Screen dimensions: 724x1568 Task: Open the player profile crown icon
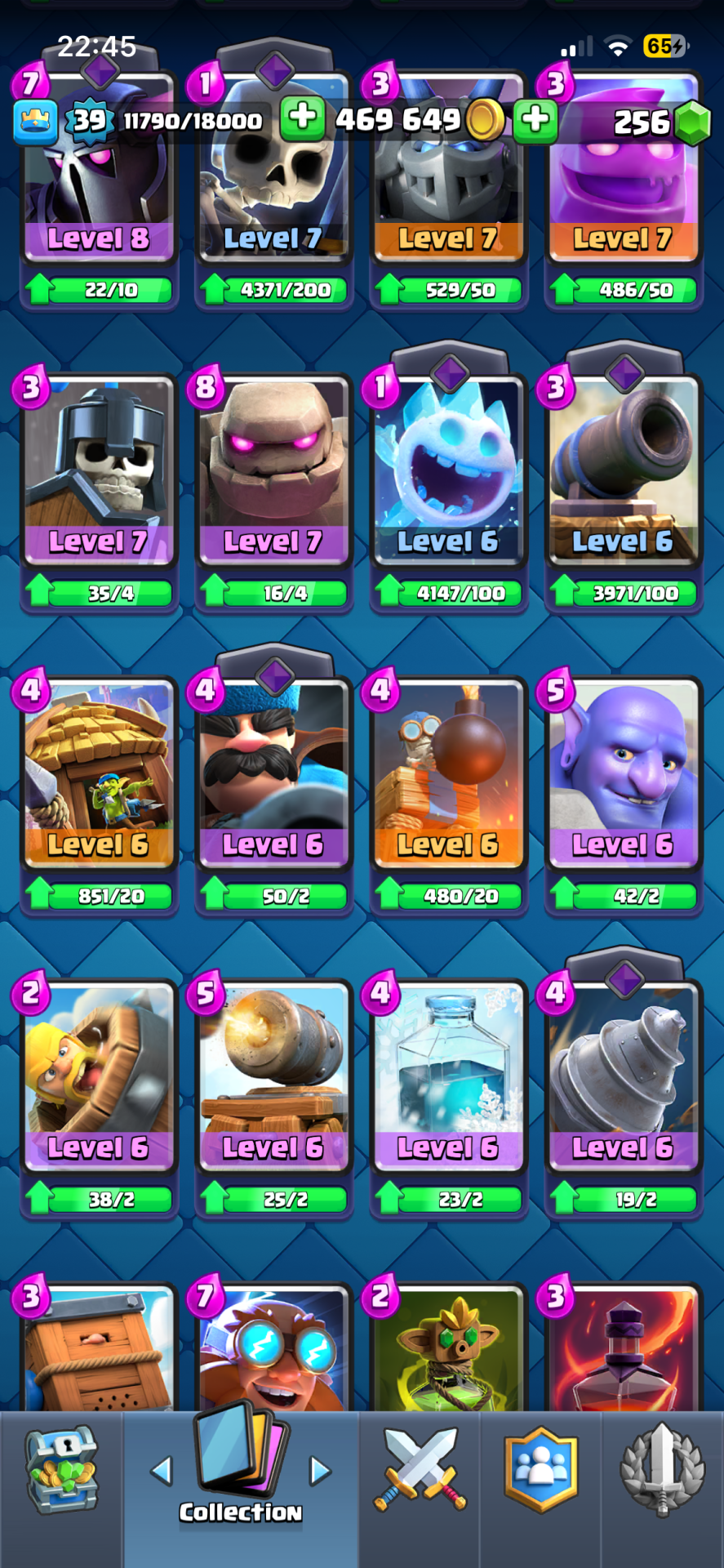pyautogui.click(x=35, y=121)
